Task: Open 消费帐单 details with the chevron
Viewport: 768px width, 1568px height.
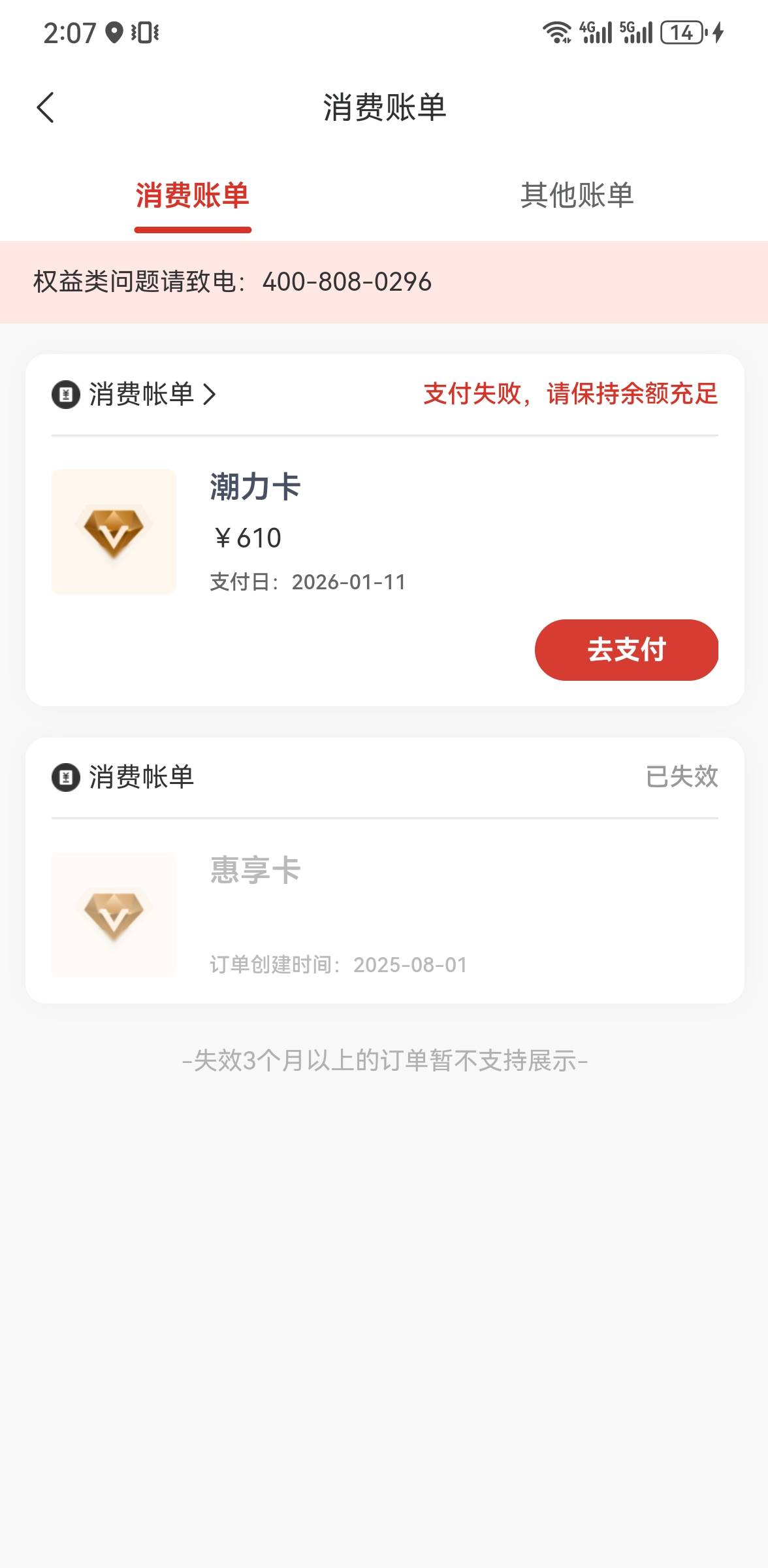Action: click(209, 395)
